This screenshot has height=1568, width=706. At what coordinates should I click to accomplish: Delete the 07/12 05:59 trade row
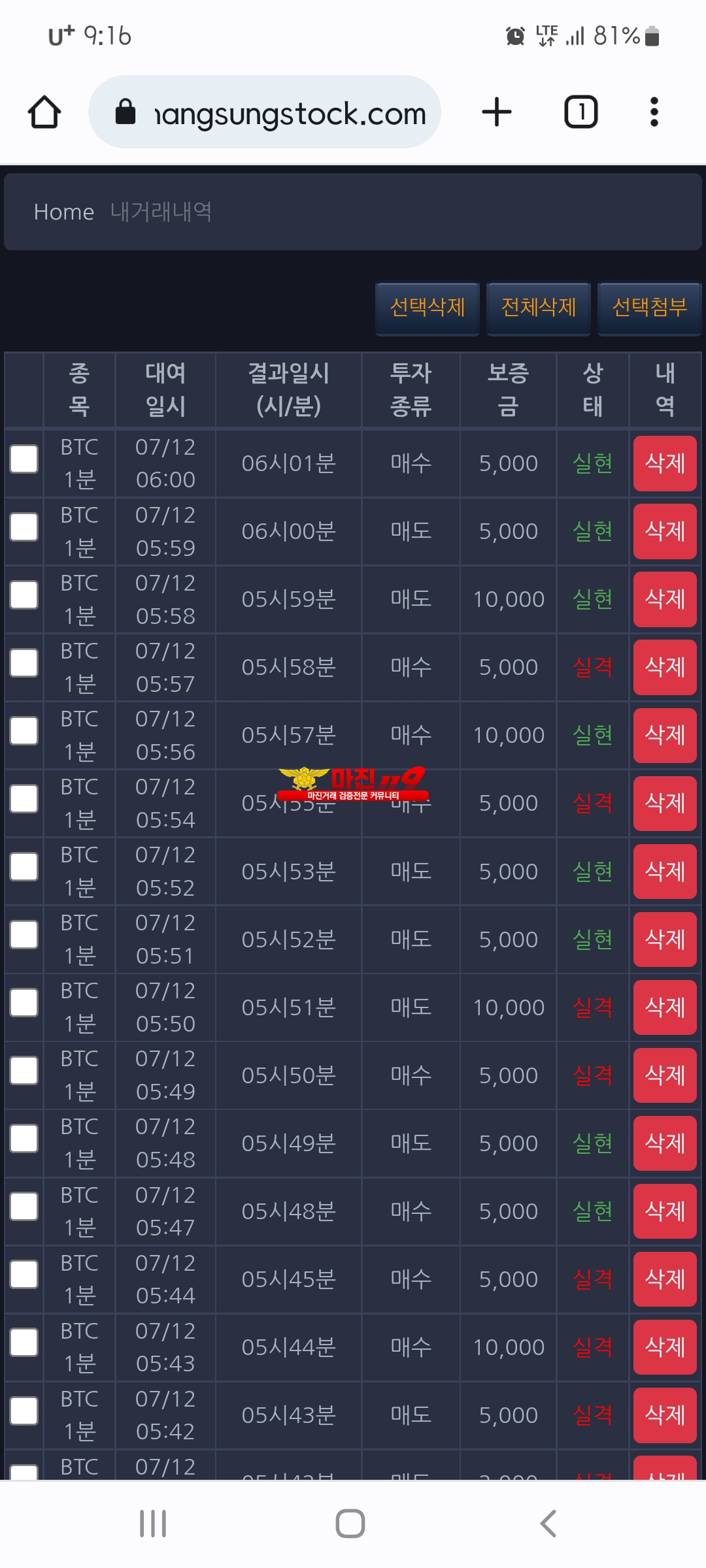click(x=665, y=531)
